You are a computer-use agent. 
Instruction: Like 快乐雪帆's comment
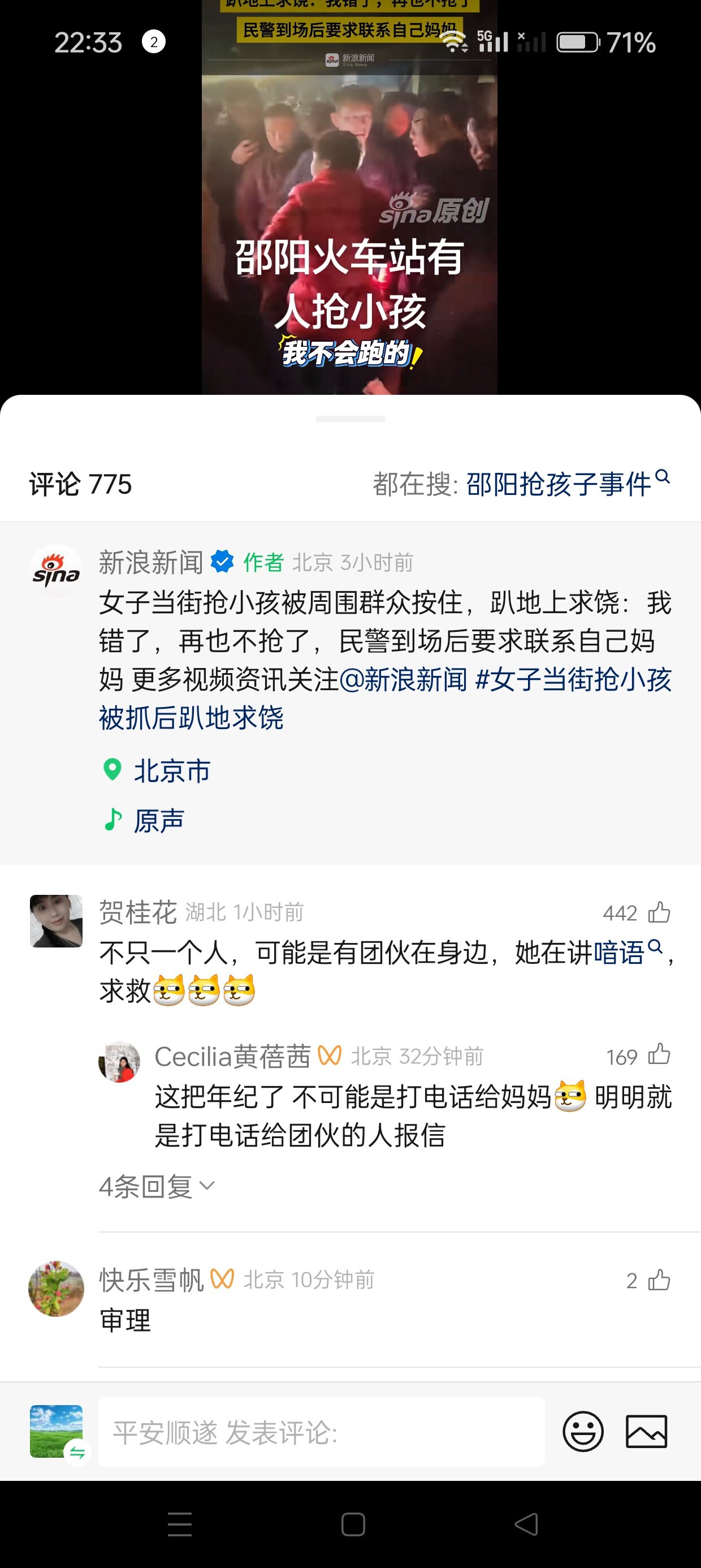pyautogui.click(x=659, y=1280)
